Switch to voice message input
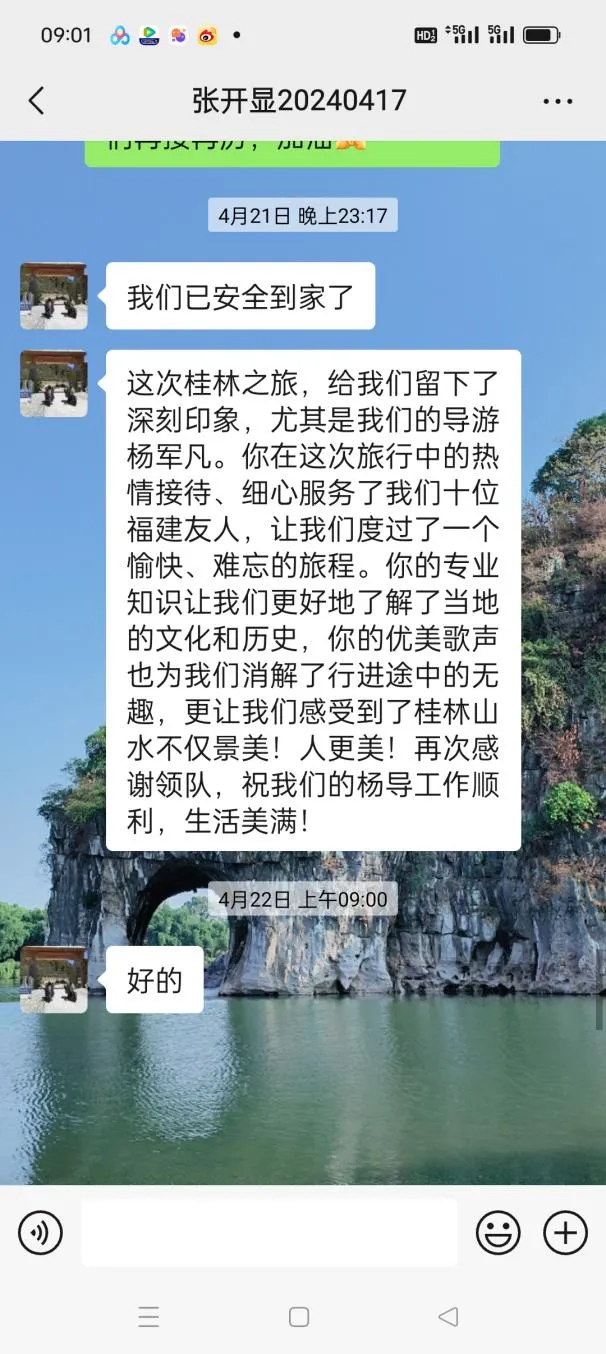Viewport: 606px width, 1354px height. click(x=40, y=1232)
